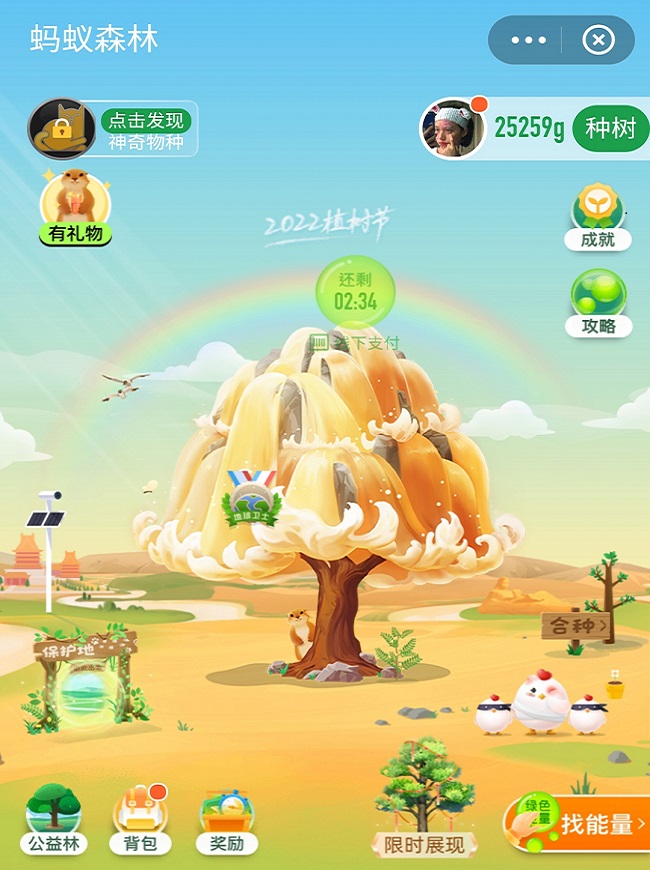Open the 有礼物 gift icon
Screen dimensions: 650x870
point(75,207)
